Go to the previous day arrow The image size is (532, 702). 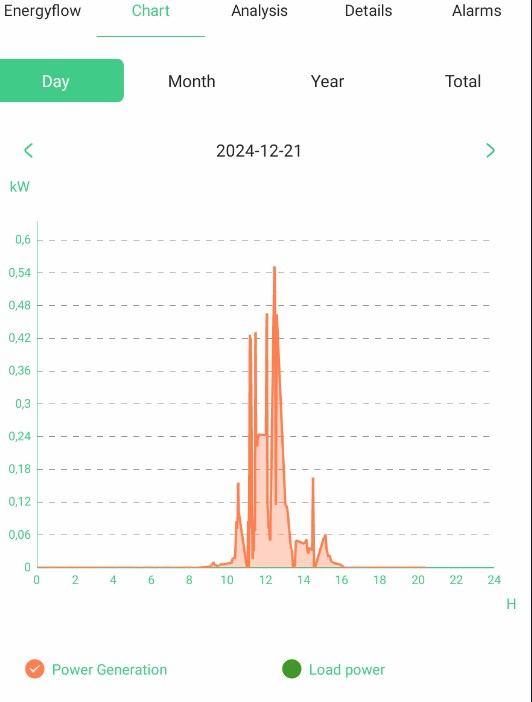(x=28, y=150)
